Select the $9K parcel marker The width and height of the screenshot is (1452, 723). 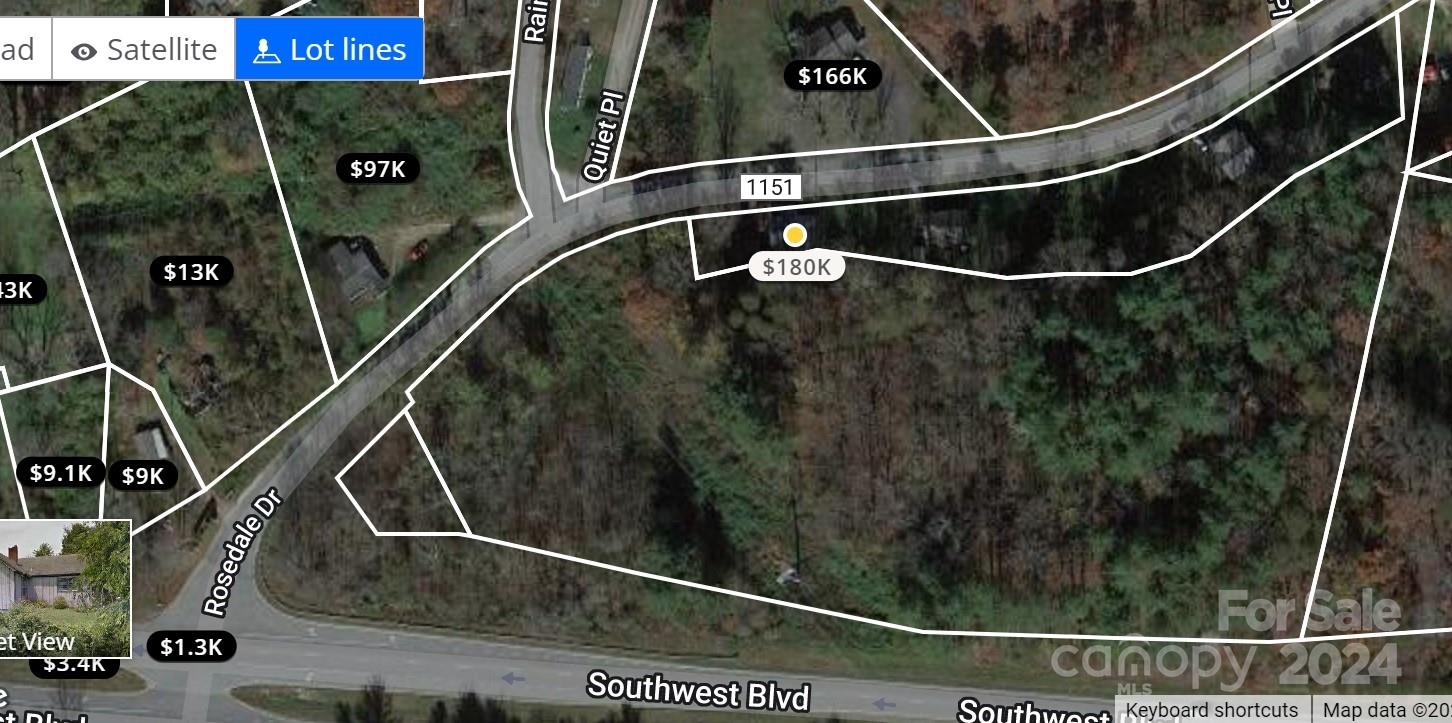pos(142,476)
